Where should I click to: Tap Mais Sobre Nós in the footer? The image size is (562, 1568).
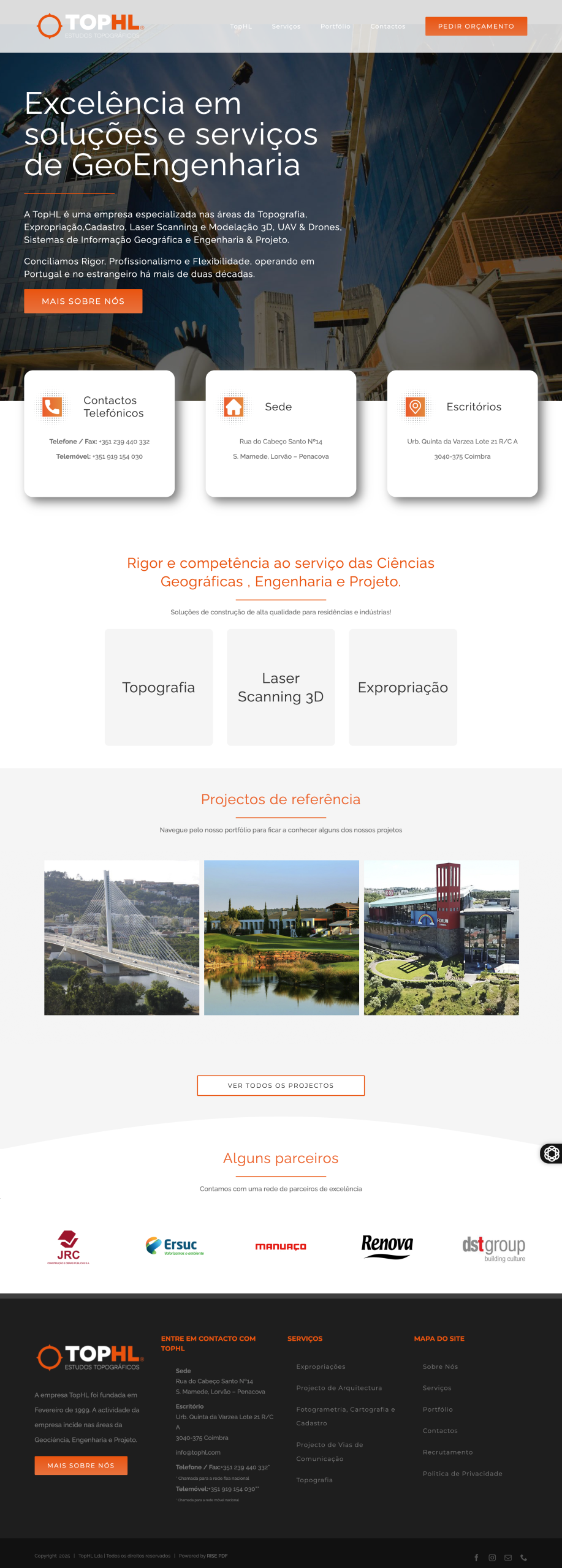(81, 1465)
